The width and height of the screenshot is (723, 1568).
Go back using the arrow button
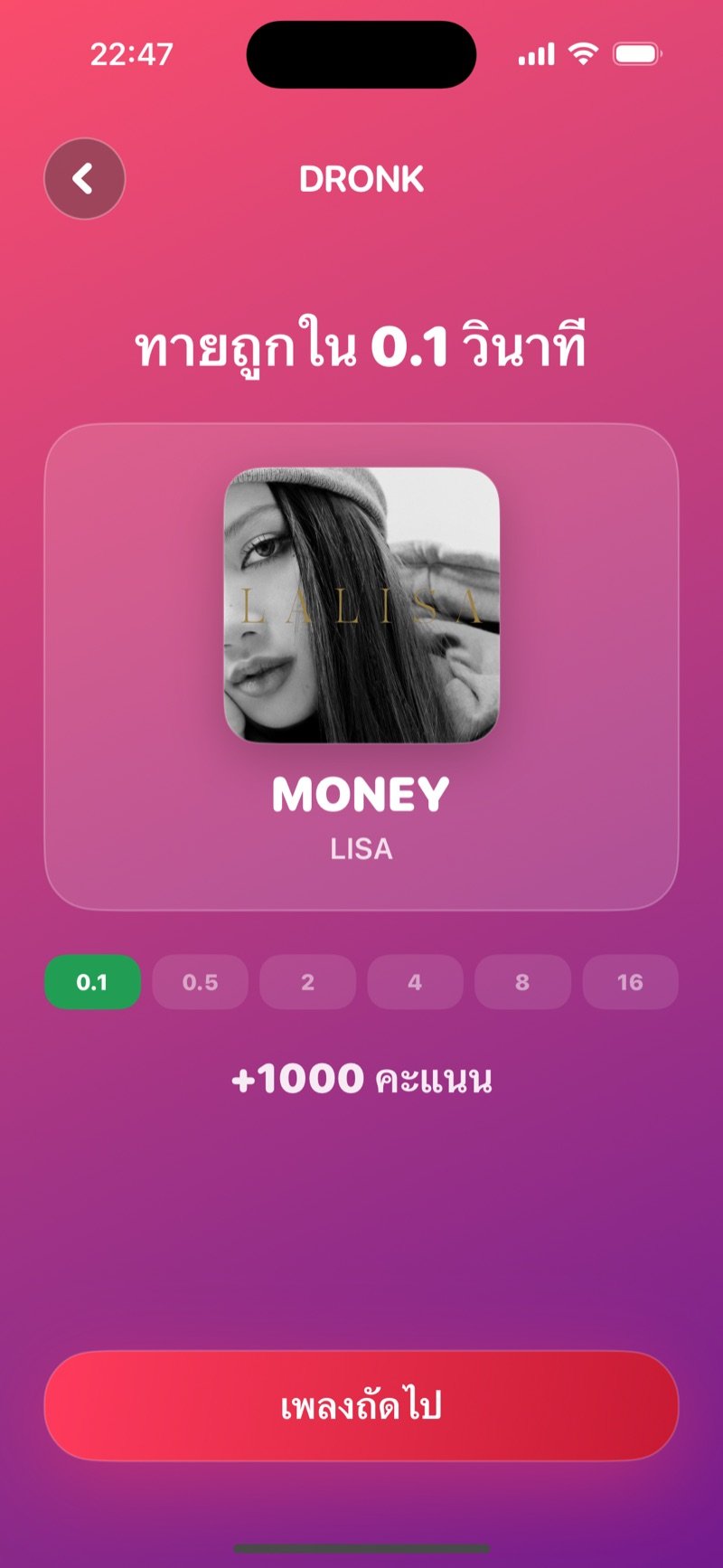click(x=84, y=178)
